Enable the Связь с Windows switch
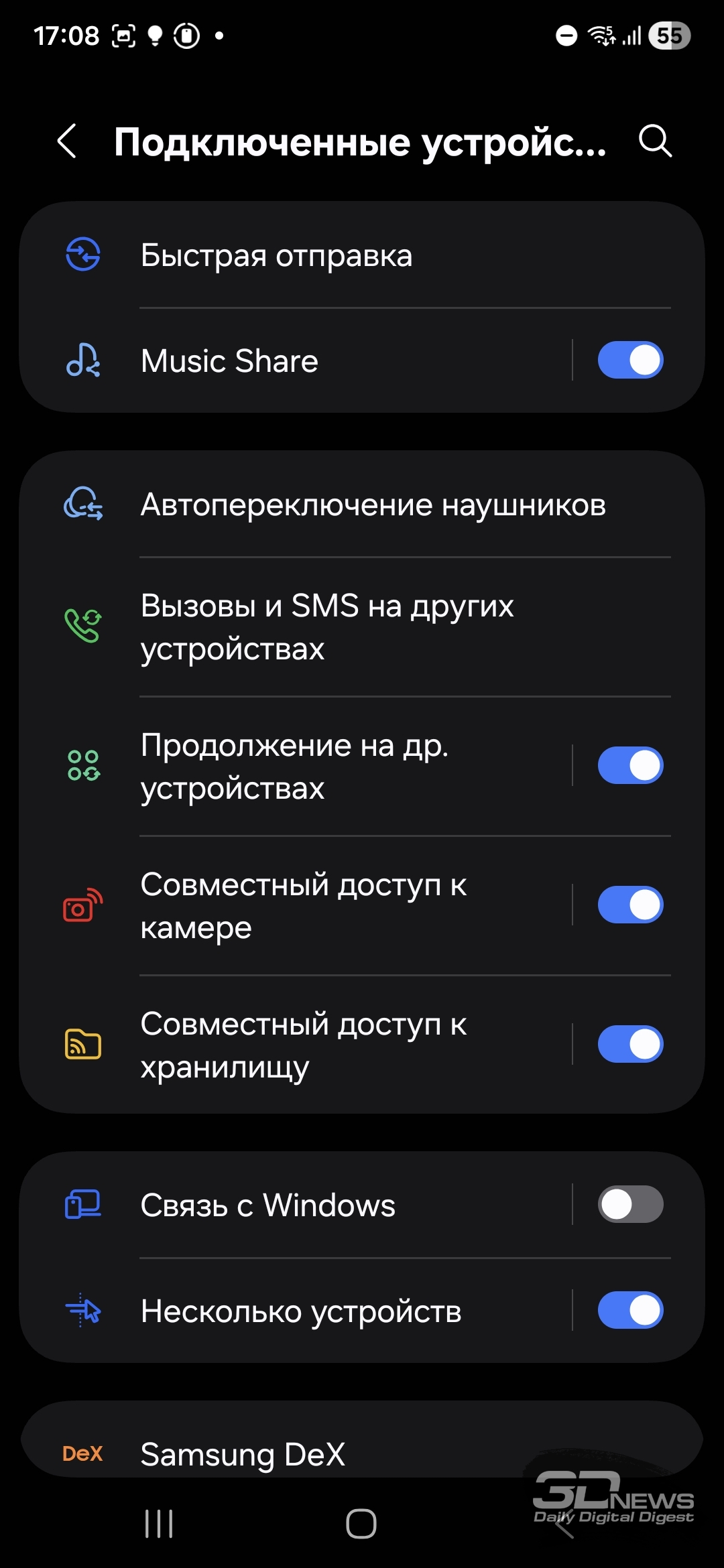This screenshot has height=1568, width=724. [x=630, y=1204]
